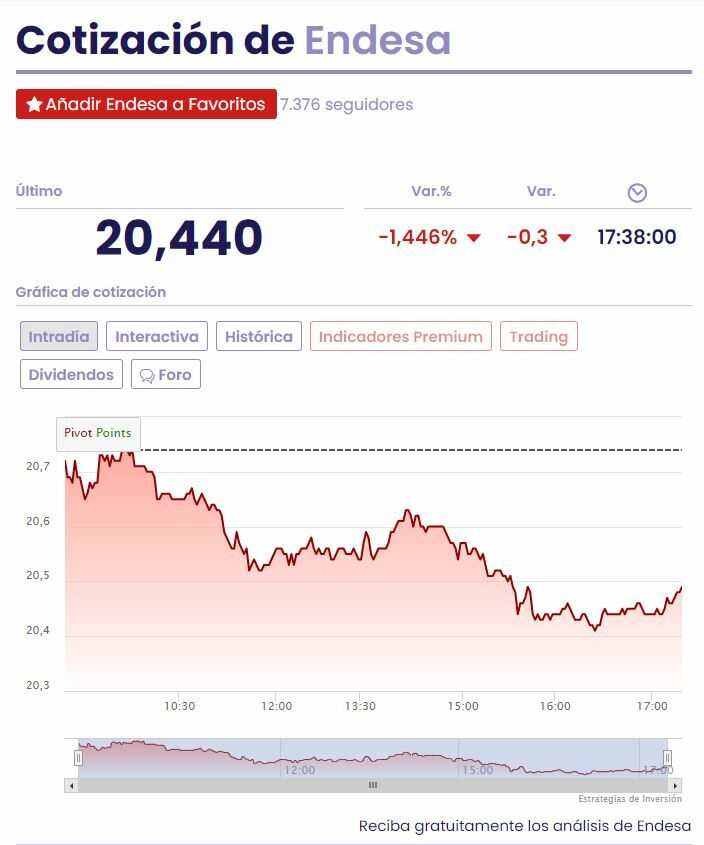Open the free Endesa analysis link
The image size is (704, 845).
point(524,826)
